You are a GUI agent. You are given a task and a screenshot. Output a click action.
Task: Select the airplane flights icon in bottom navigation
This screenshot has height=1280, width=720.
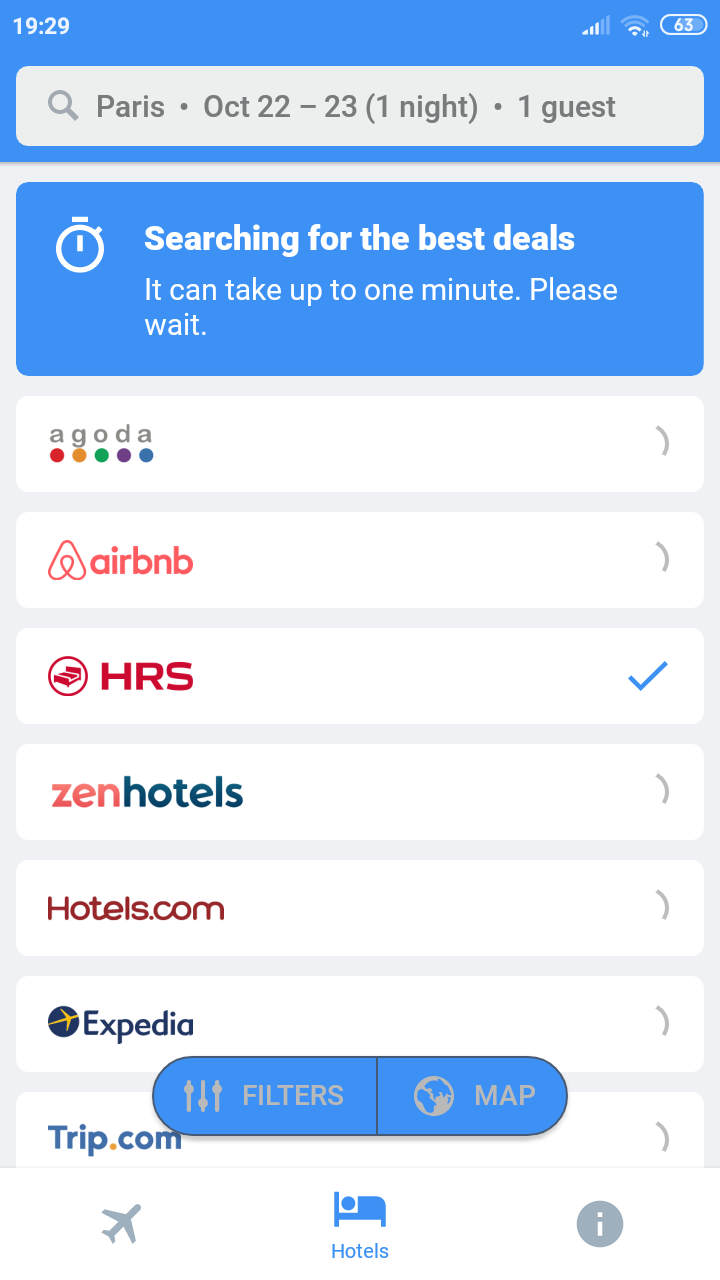[x=120, y=1223]
